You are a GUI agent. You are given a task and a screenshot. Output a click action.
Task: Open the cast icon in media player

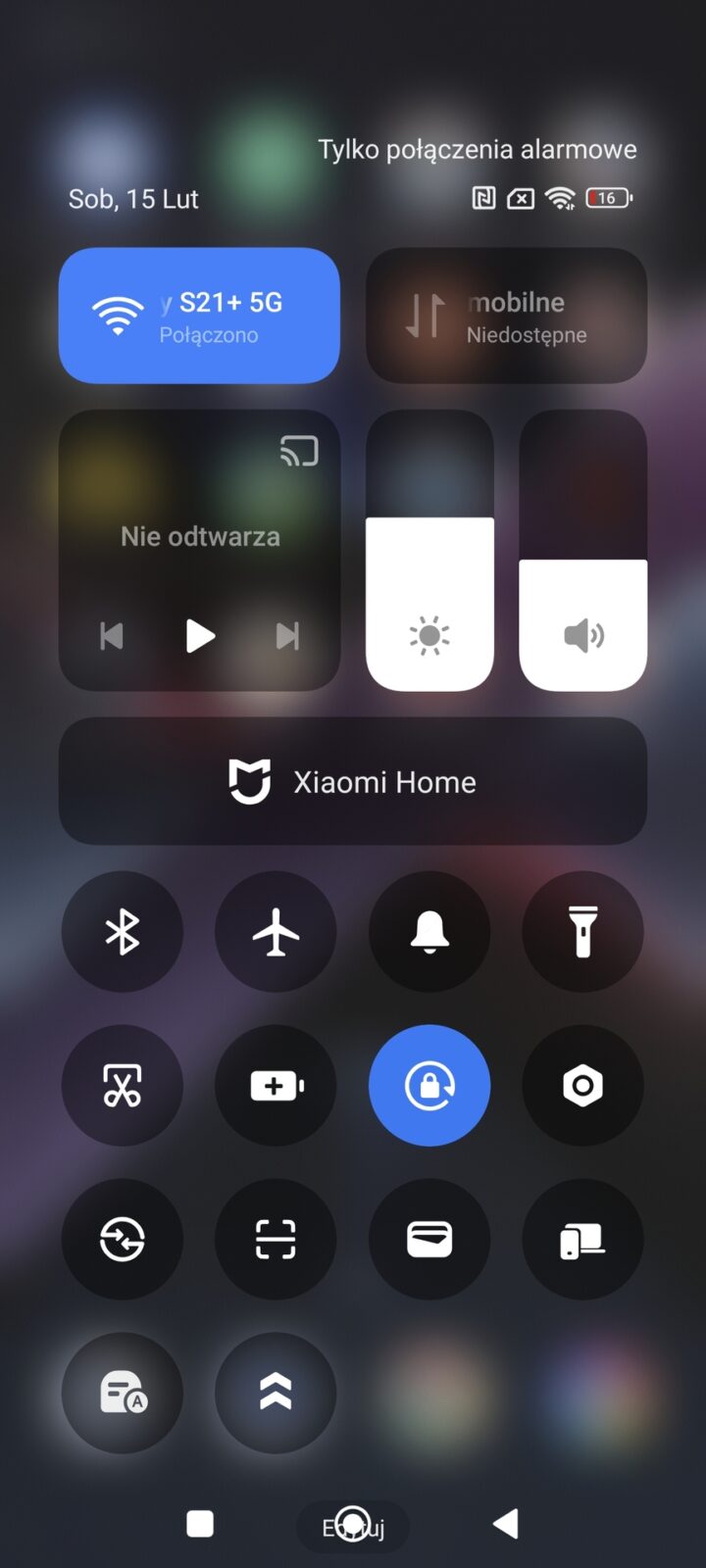pos(299,451)
